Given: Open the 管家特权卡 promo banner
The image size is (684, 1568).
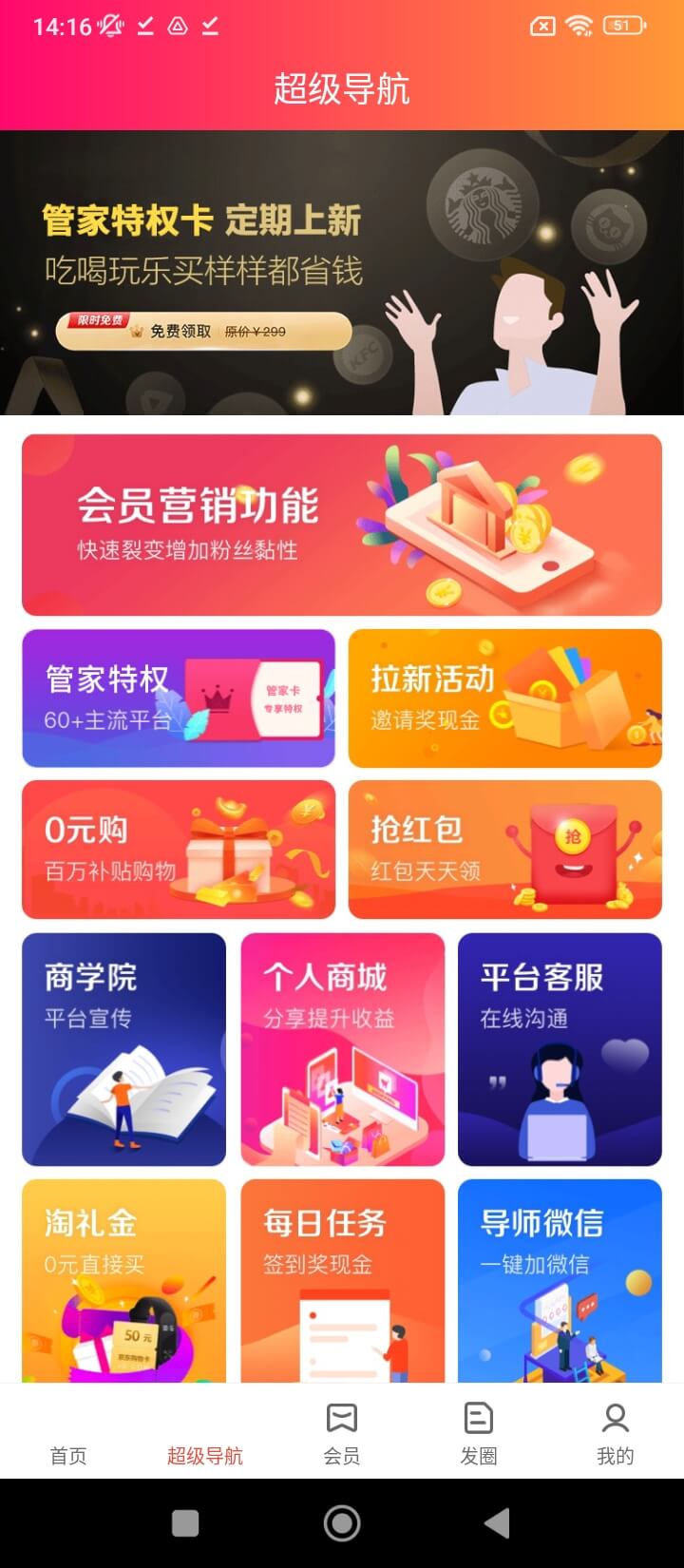Looking at the screenshot, I should point(342,273).
